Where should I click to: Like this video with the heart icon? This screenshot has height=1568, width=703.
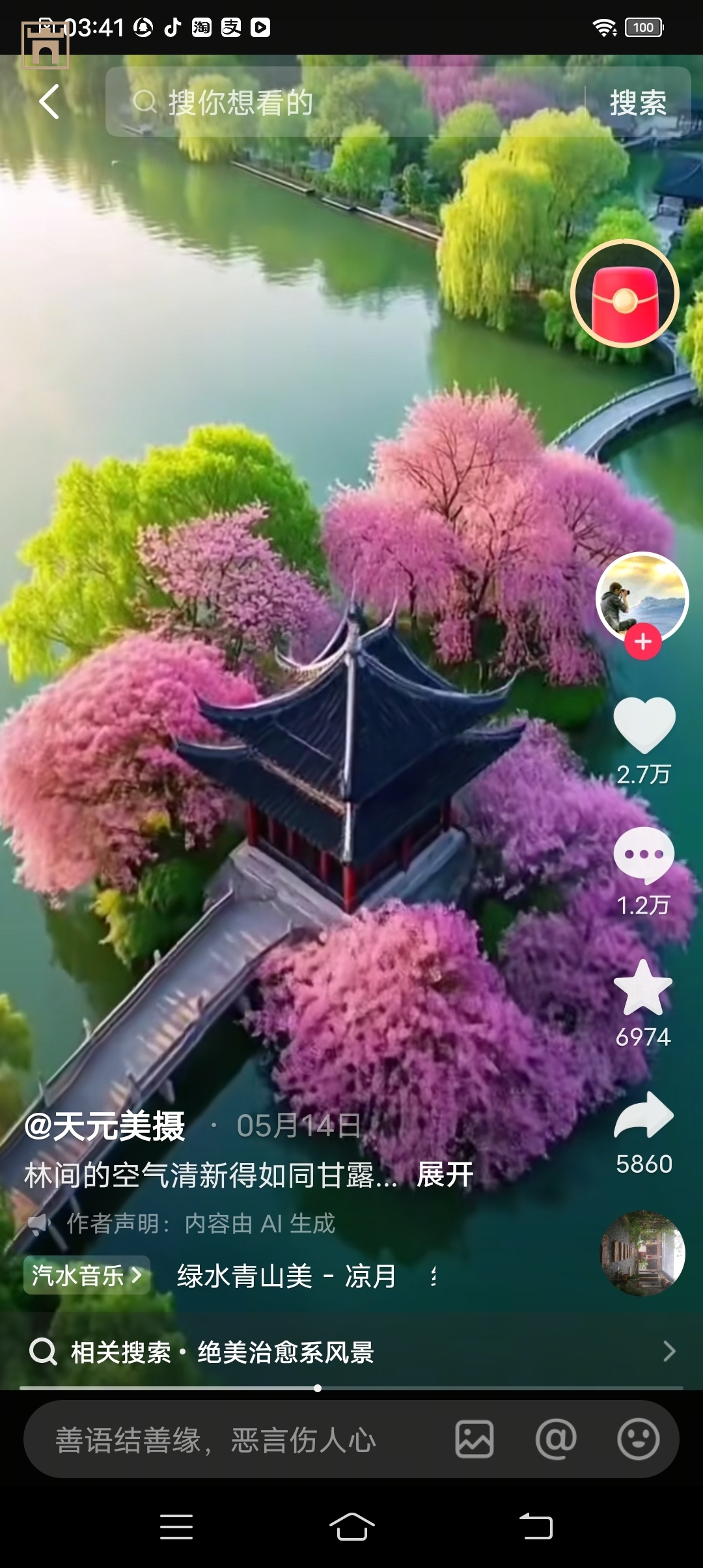point(644,725)
